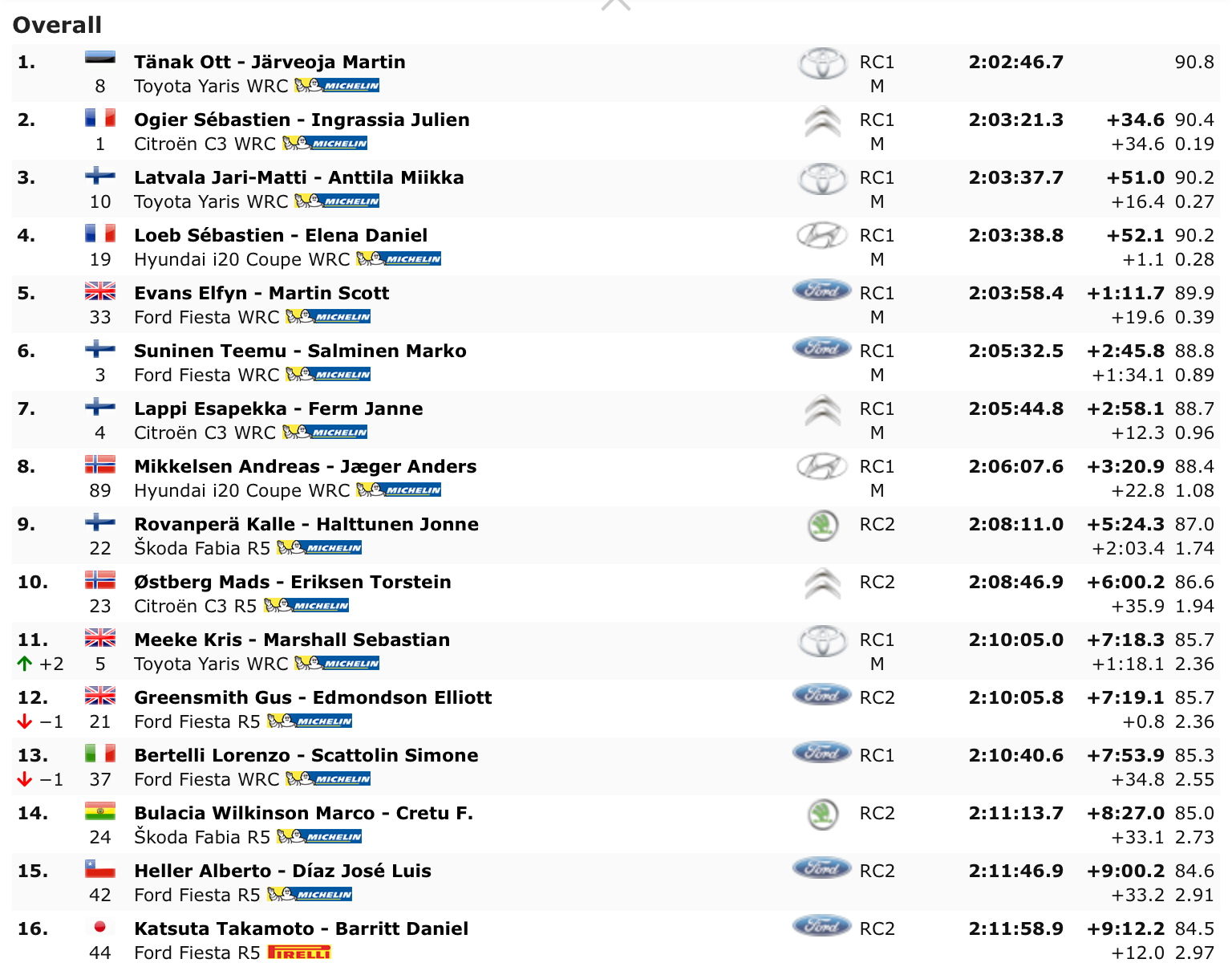Open Bertelli Lorenzo - Scattolin Simone entry
The height and width of the screenshot is (967, 1232).
click(306, 756)
